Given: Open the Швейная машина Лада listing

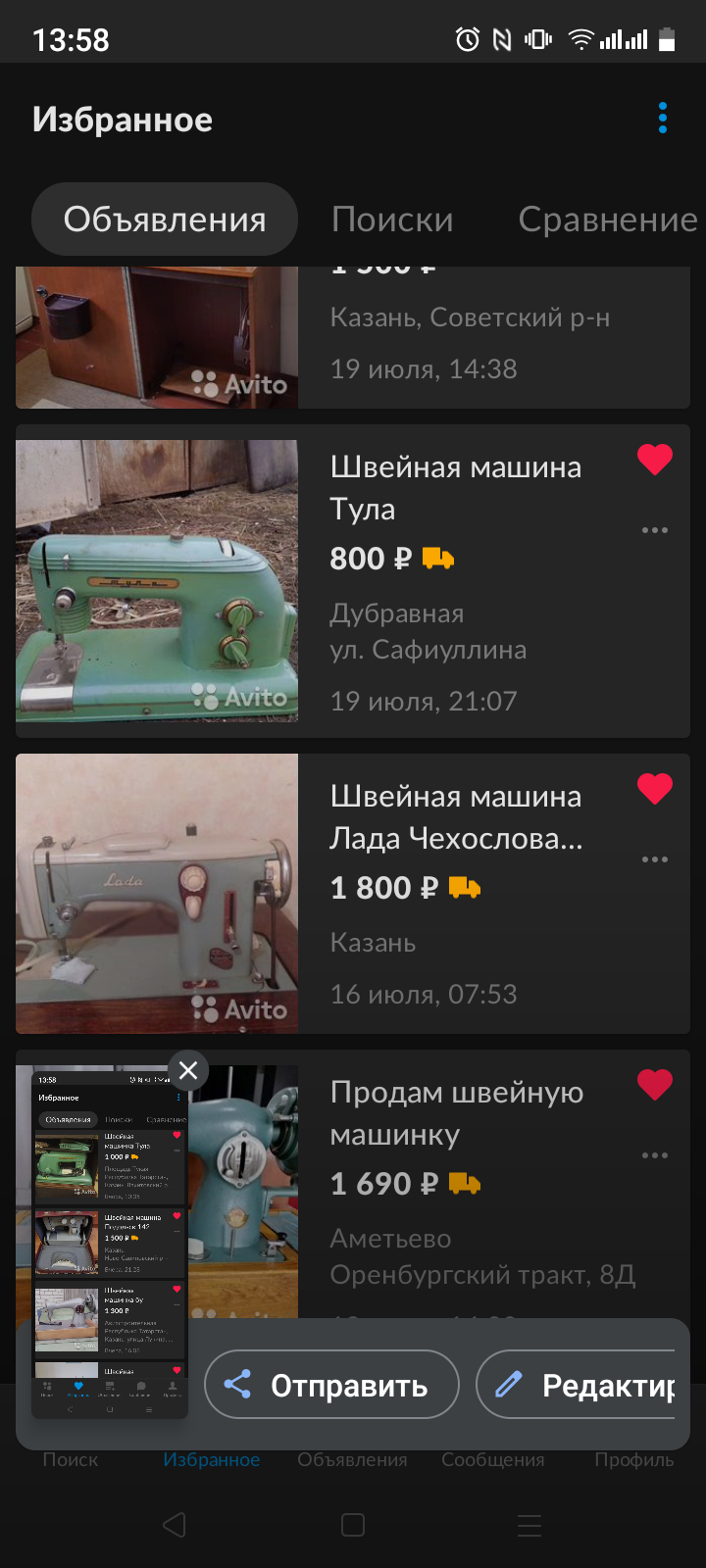Looking at the screenshot, I should [x=456, y=816].
